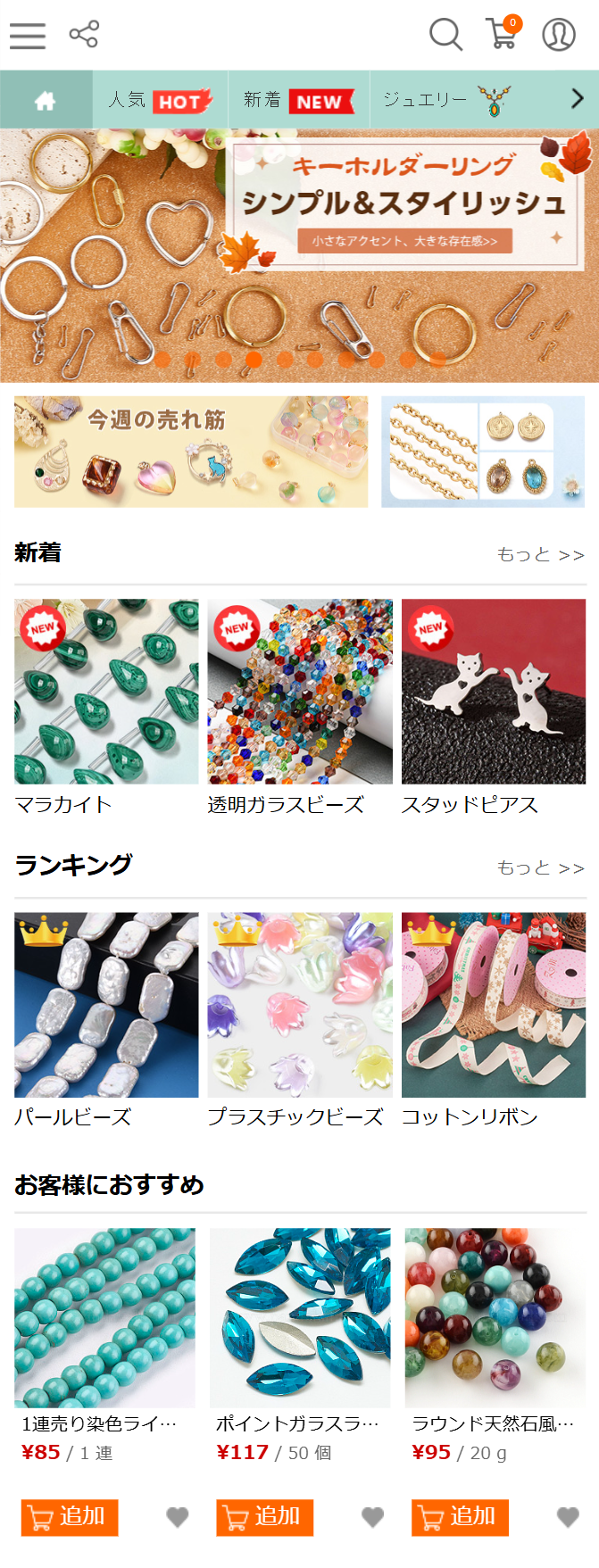Image resolution: width=599 pixels, height=1568 pixels.
Task: Tap the share icon
Action: click(x=84, y=35)
